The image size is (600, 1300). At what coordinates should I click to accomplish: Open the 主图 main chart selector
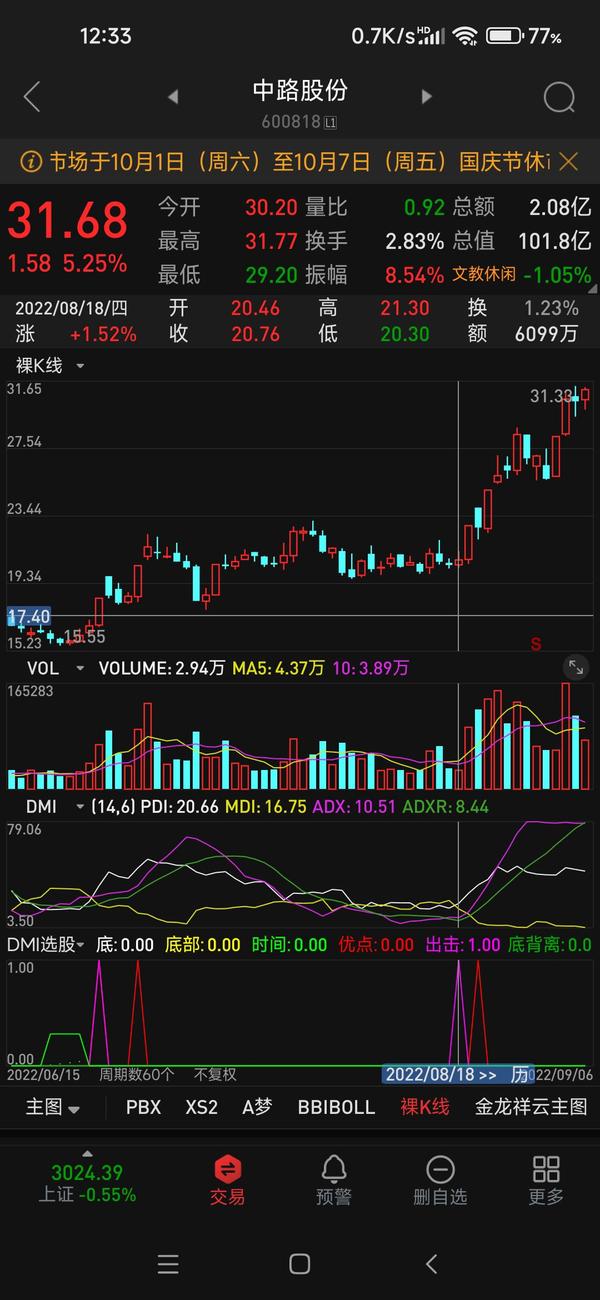53,1107
